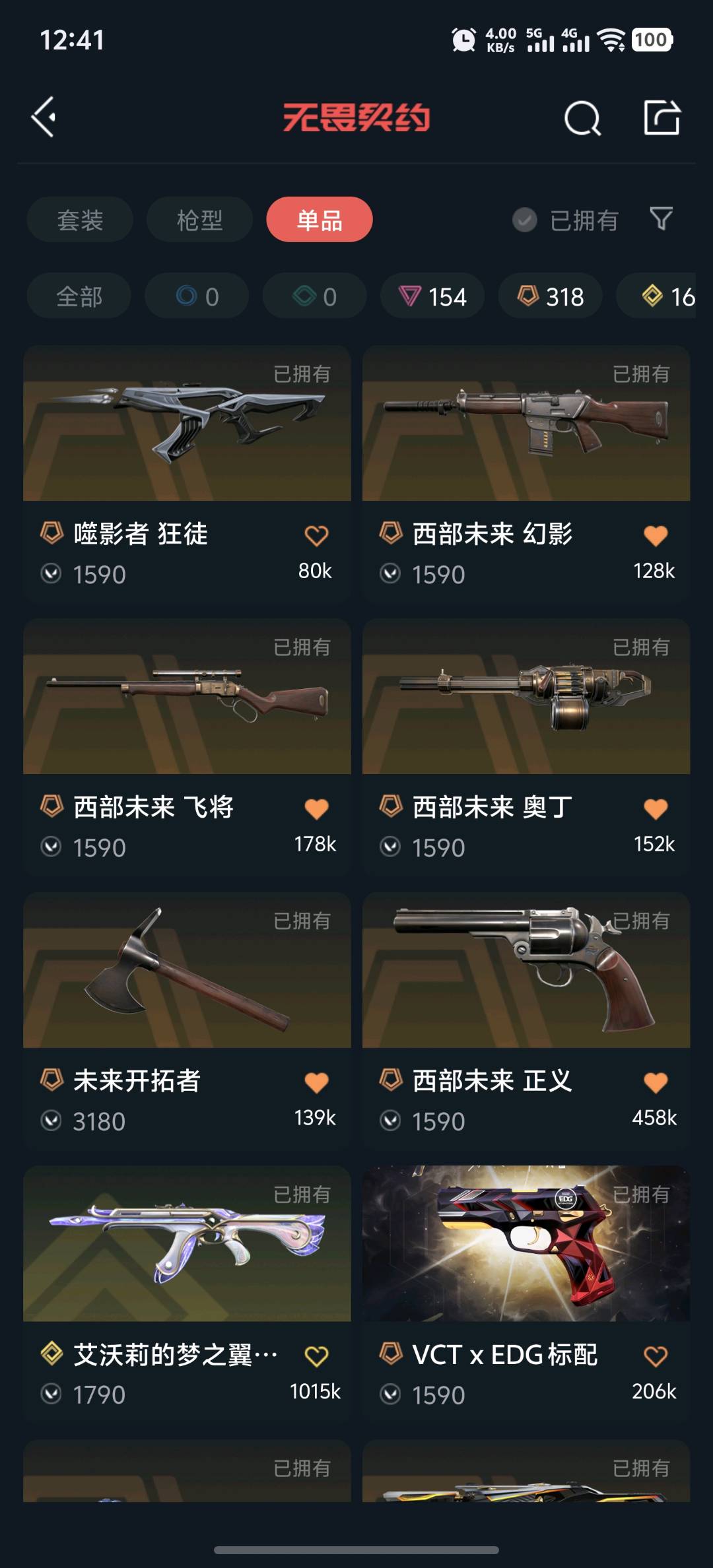Screen dimensions: 713x1568
Task: Switch to the 套装 tab
Action: coord(80,220)
